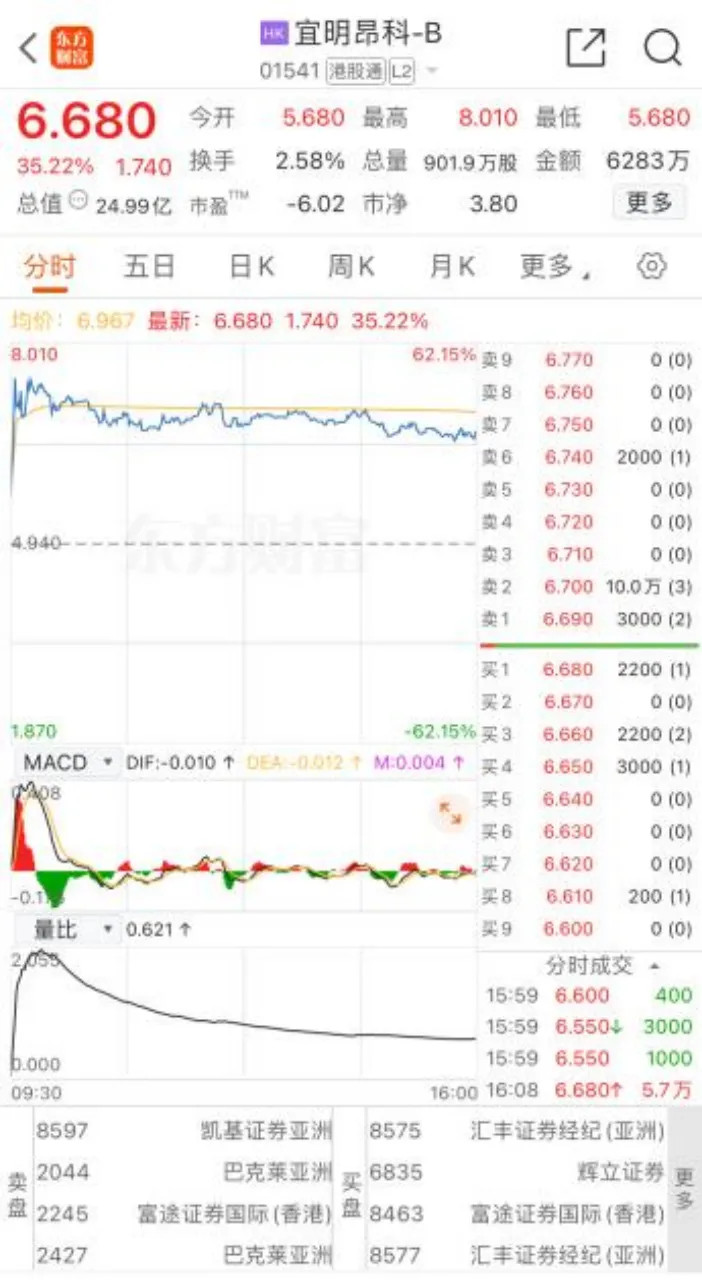Switch to the 日K tab
The width and height of the screenshot is (702, 1280).
[x=251, y=266]
